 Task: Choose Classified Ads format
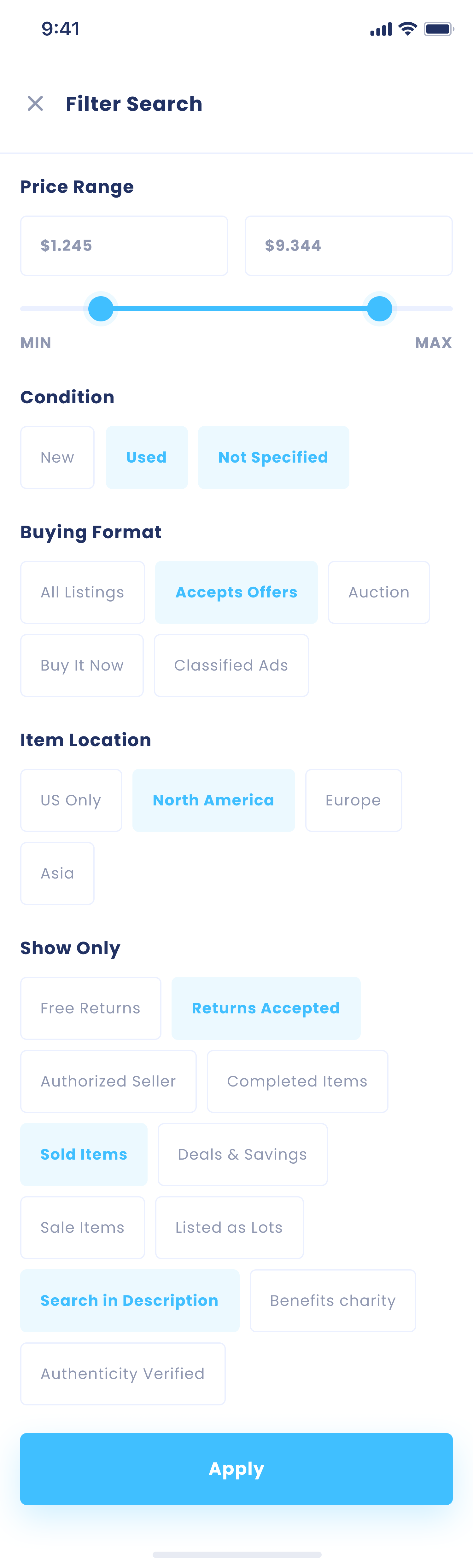pos(231,665)
